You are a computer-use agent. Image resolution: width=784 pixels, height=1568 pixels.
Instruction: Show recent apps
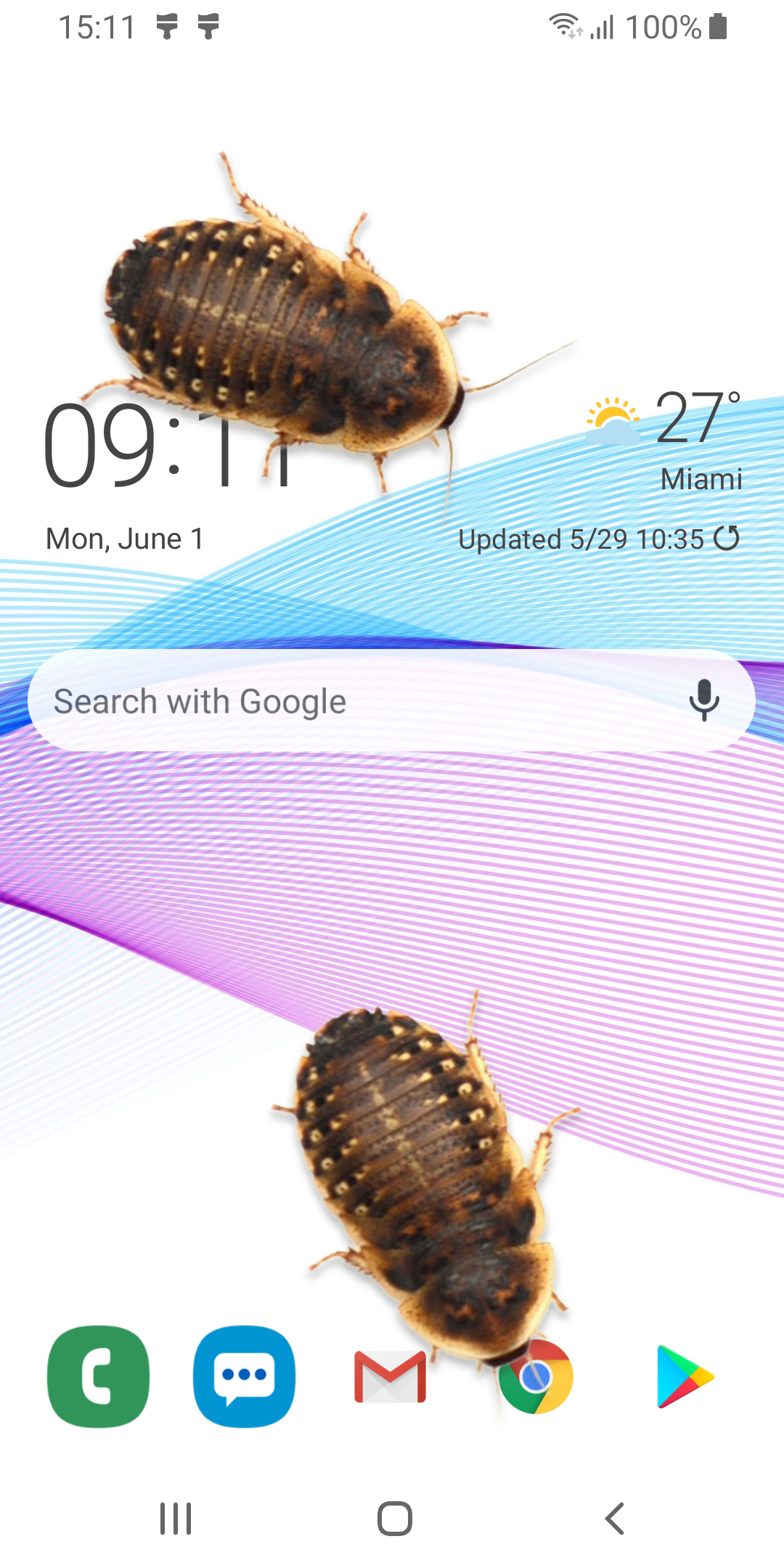(176, 1519)
